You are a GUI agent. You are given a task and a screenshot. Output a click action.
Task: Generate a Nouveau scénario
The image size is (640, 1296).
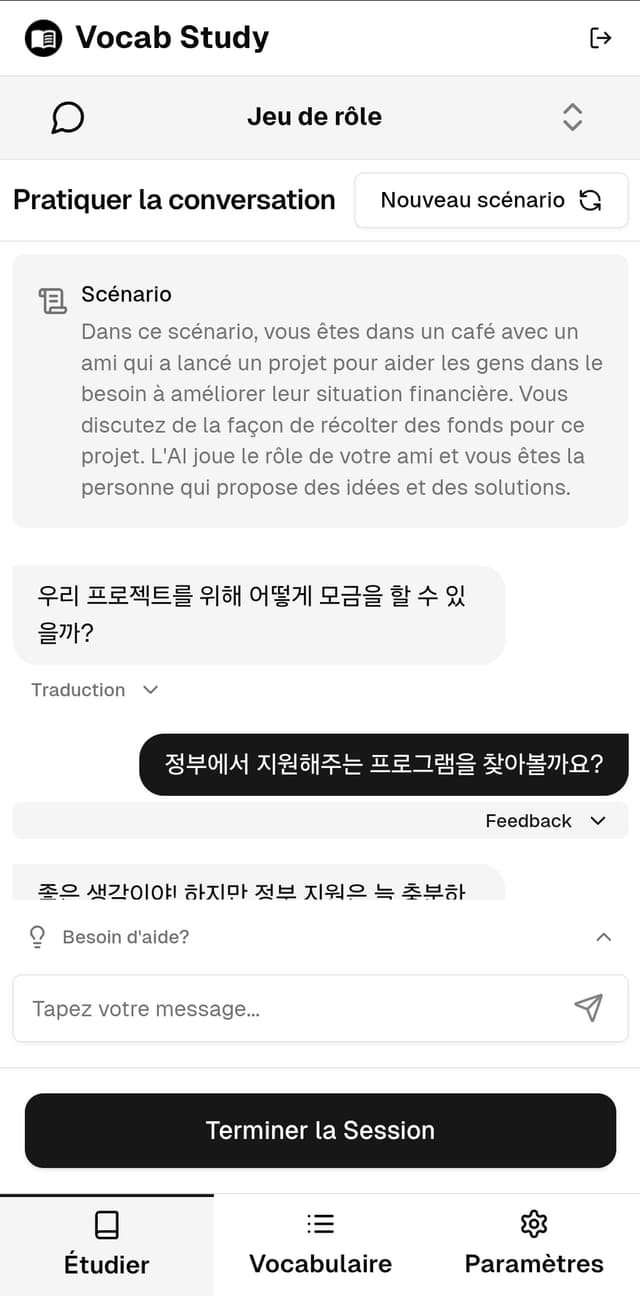pos(491,200)
